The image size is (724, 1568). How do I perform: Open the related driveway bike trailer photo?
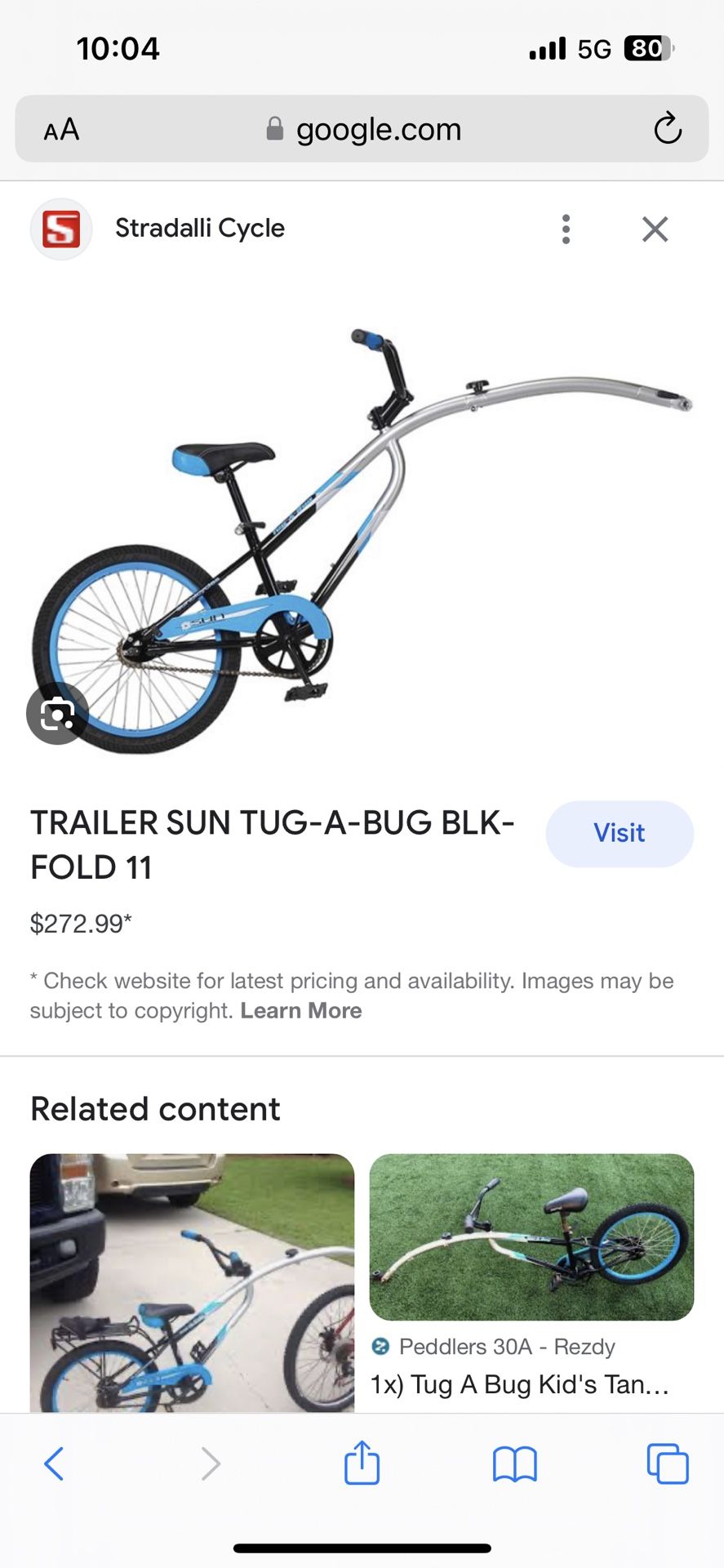click(192, 1282)
